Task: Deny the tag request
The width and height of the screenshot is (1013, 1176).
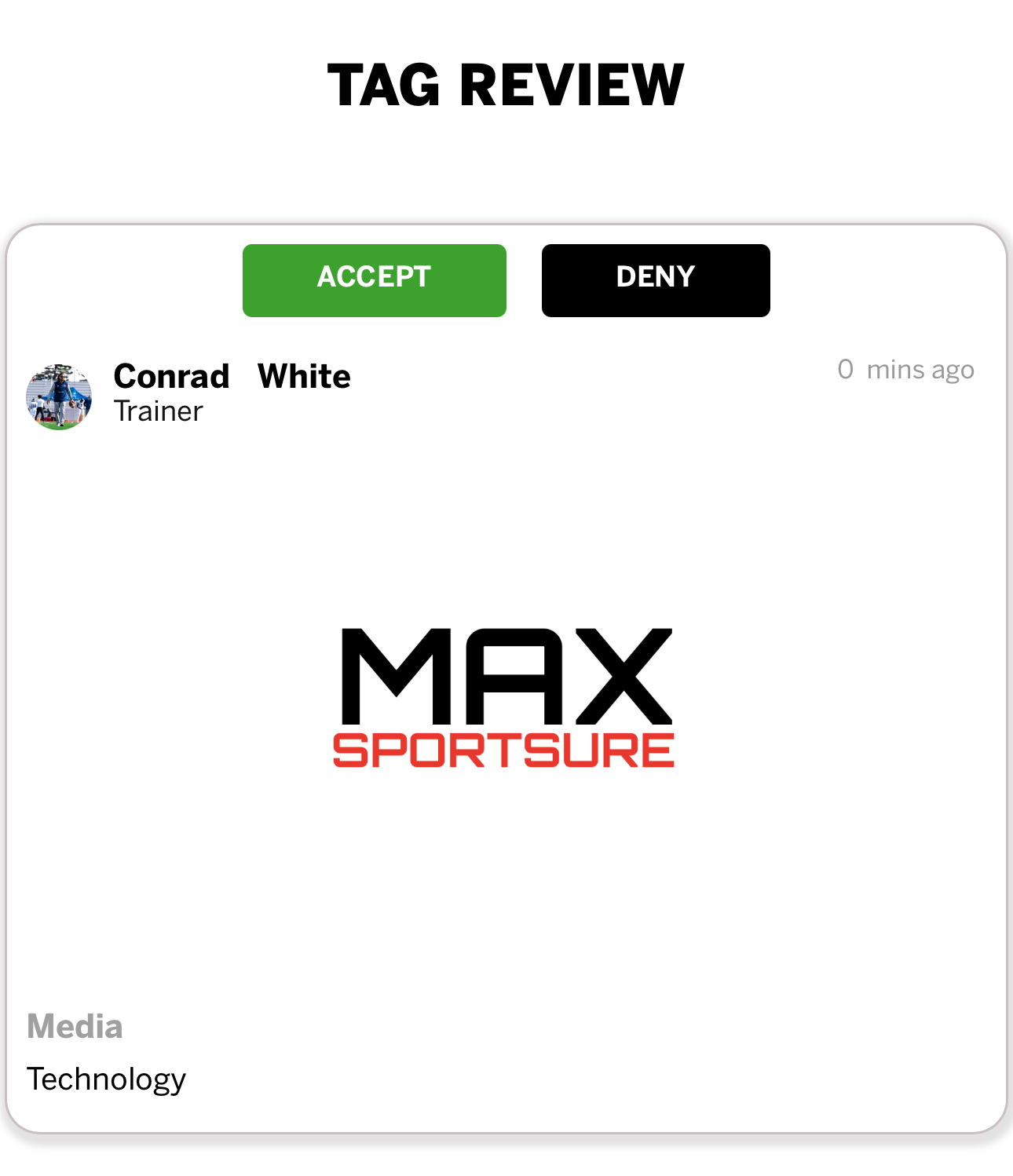Action: click(655, 280)
